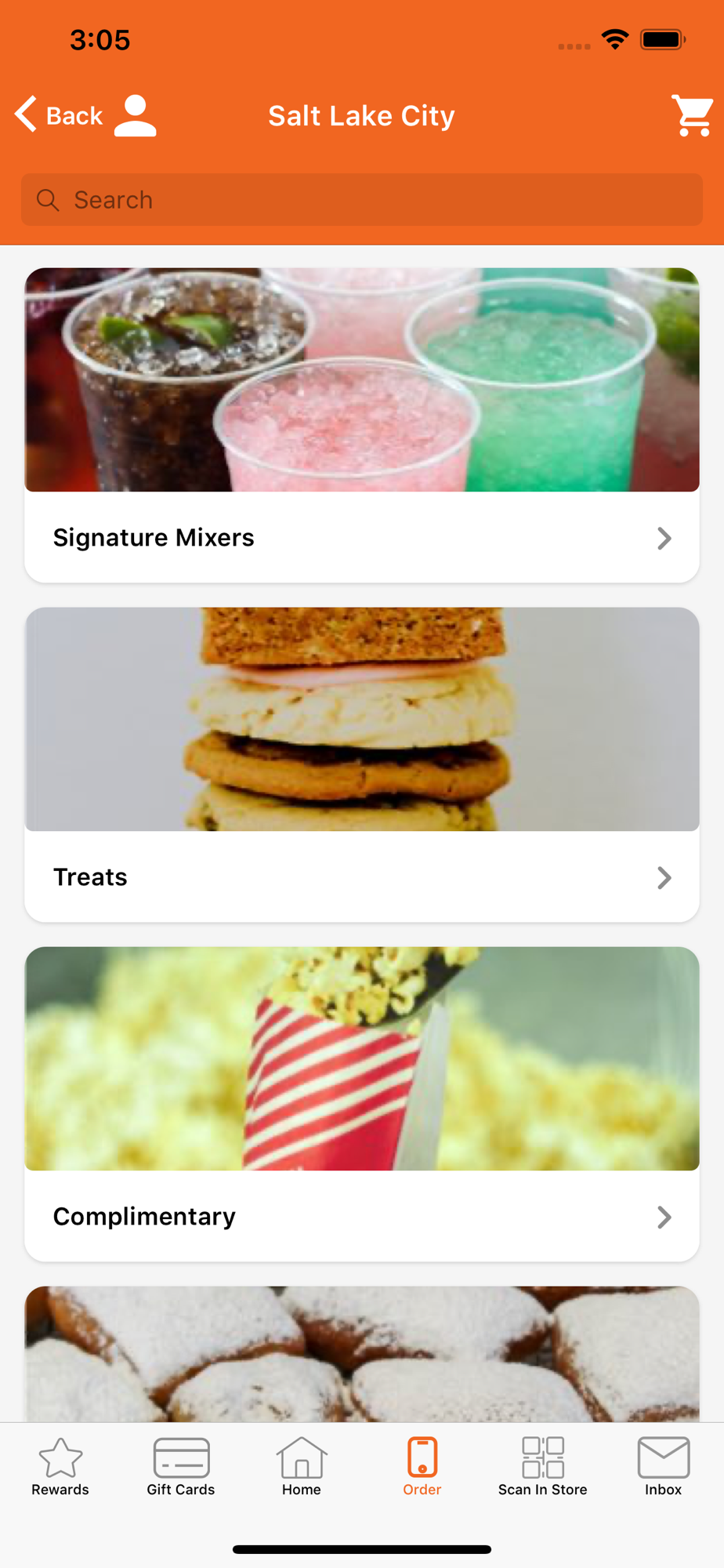Go to the Gift Cards tab
This screenshot has height=1568, width=724.
[181, 1467]
